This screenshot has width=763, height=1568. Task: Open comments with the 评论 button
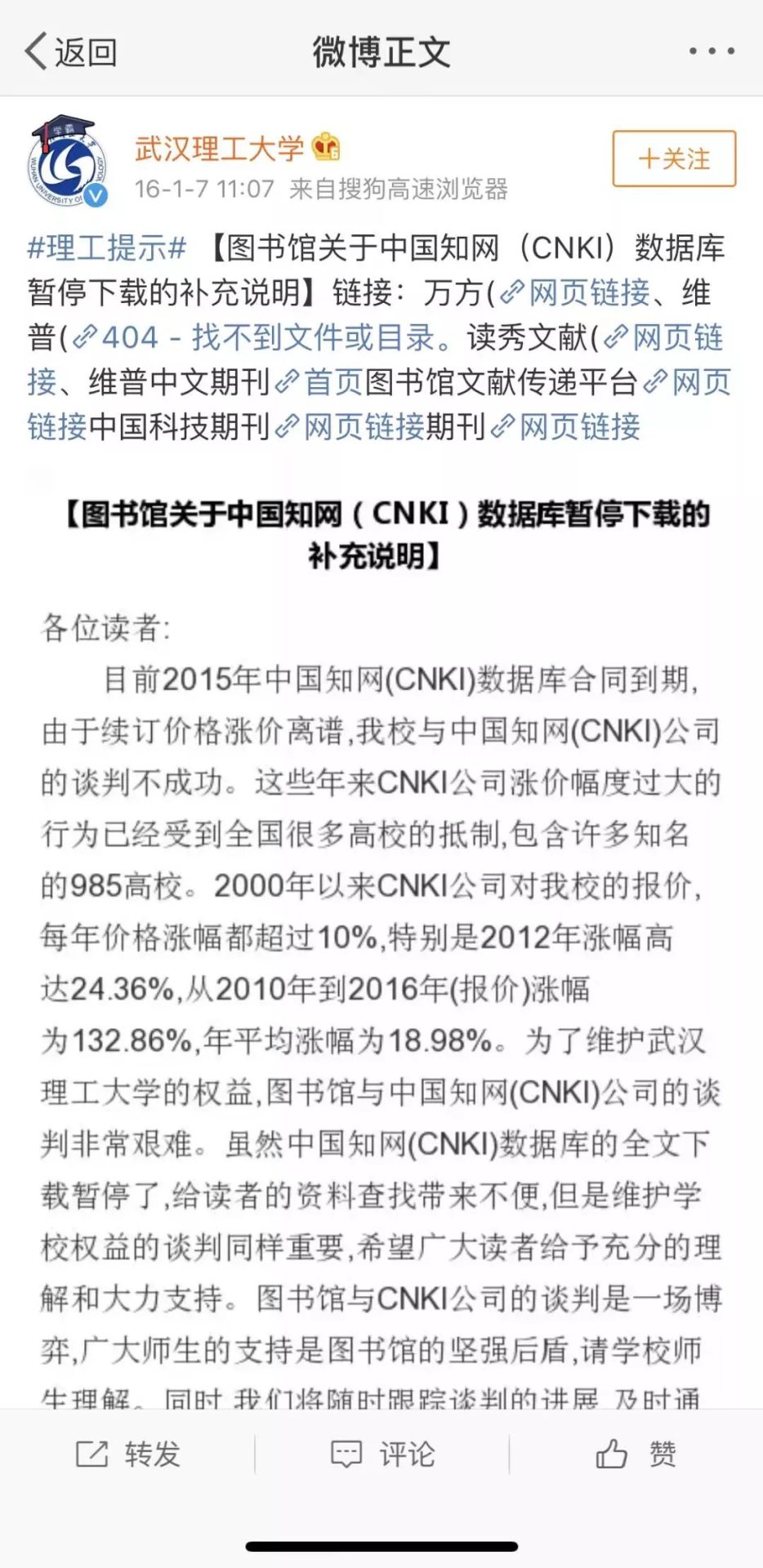382,1454
